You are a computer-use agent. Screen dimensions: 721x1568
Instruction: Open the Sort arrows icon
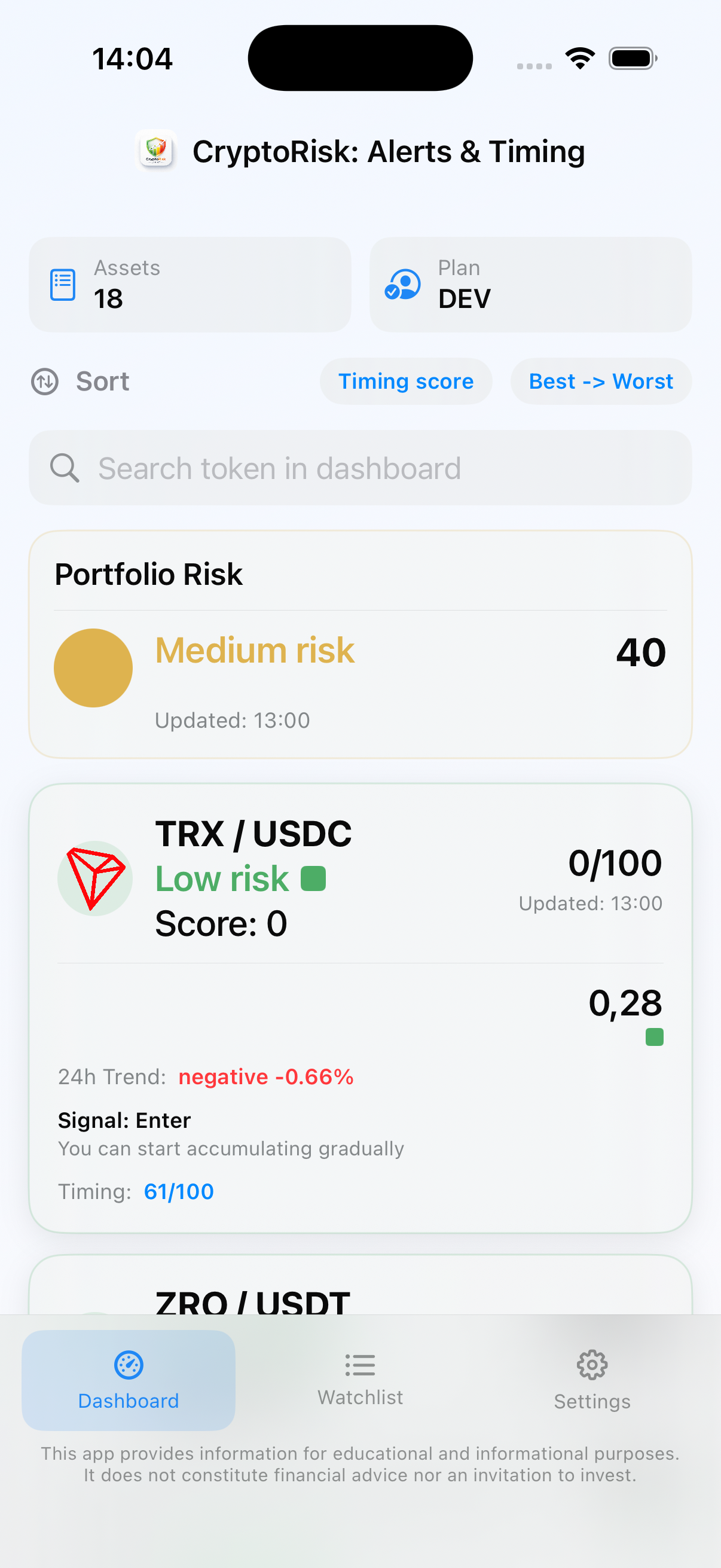point(44,382)
